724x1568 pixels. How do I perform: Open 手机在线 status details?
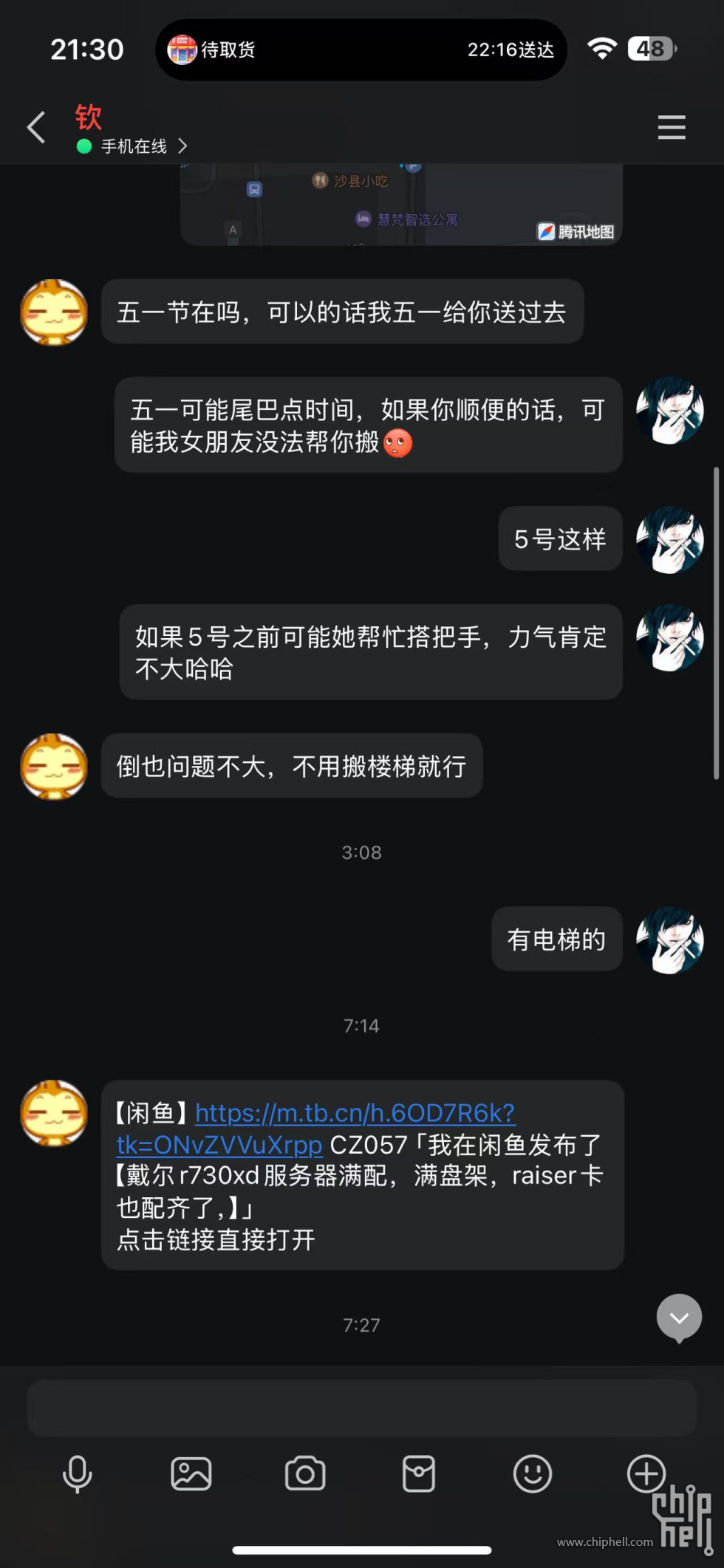[x=133, y=146]
